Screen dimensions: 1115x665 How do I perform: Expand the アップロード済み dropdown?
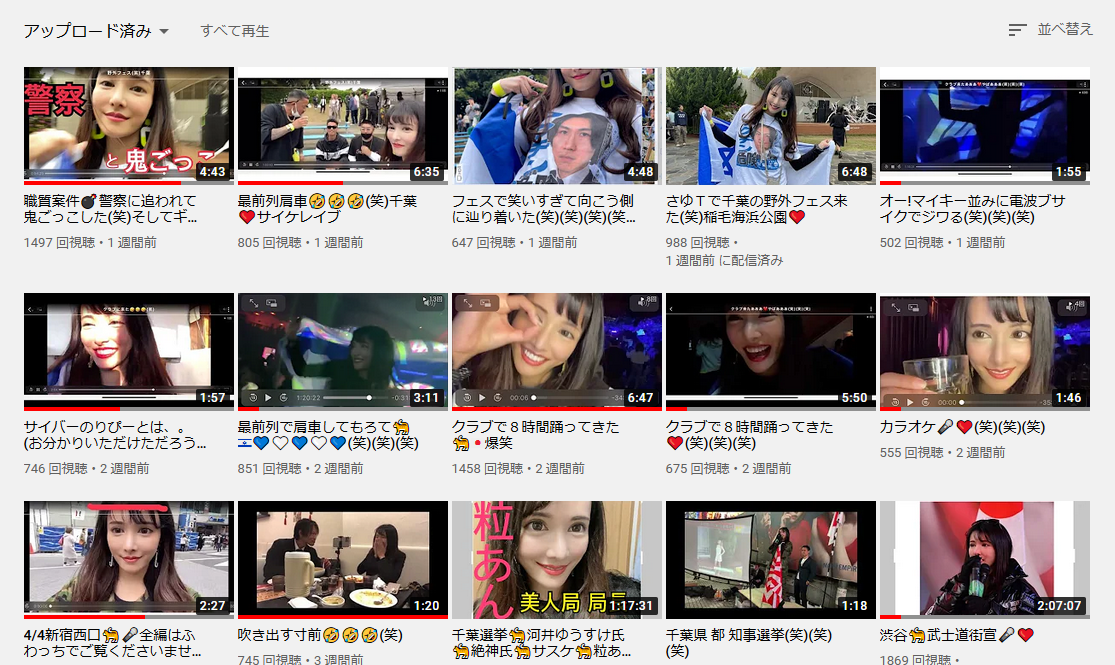[96, 31]
